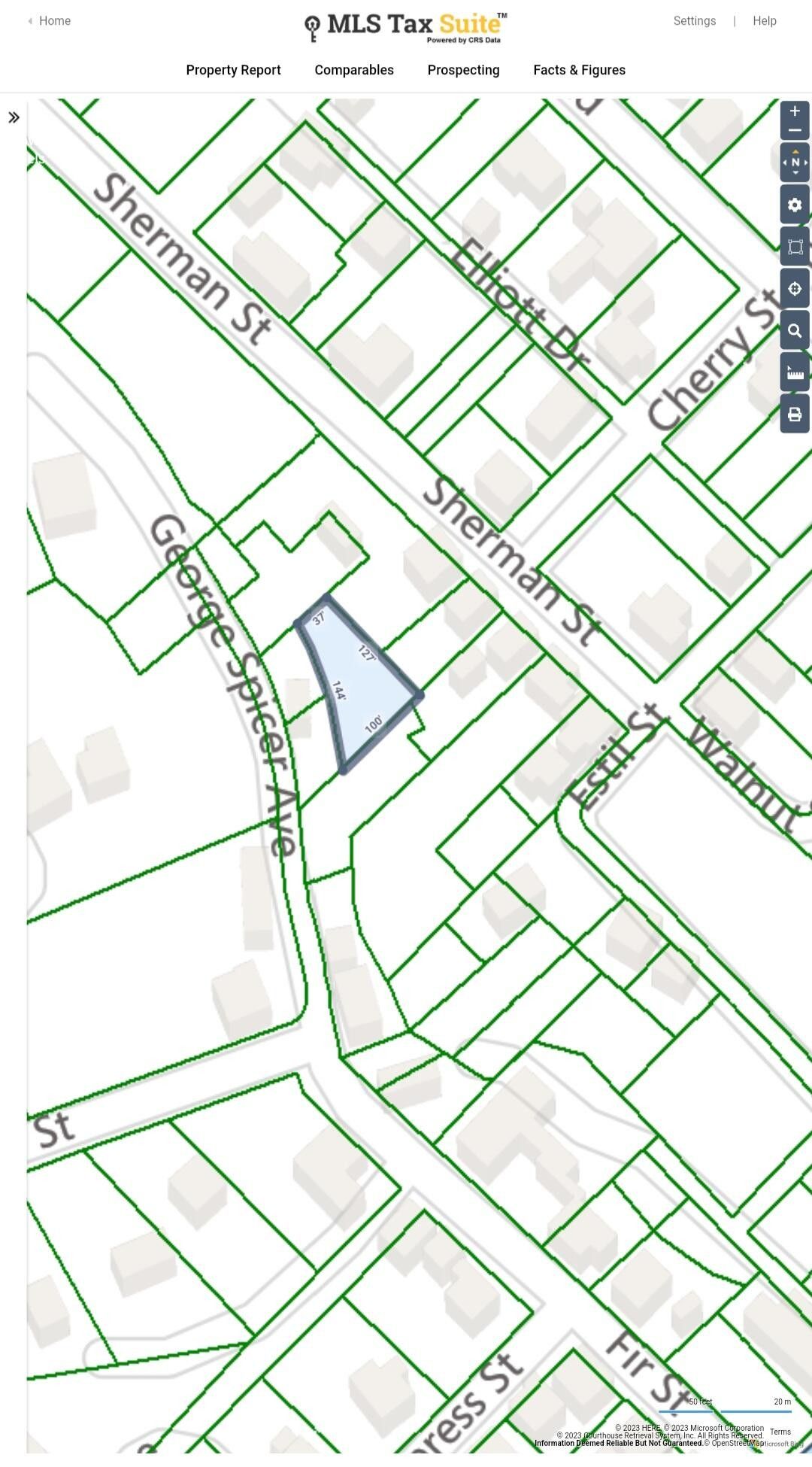Tap the north compass control

(795, 162)
